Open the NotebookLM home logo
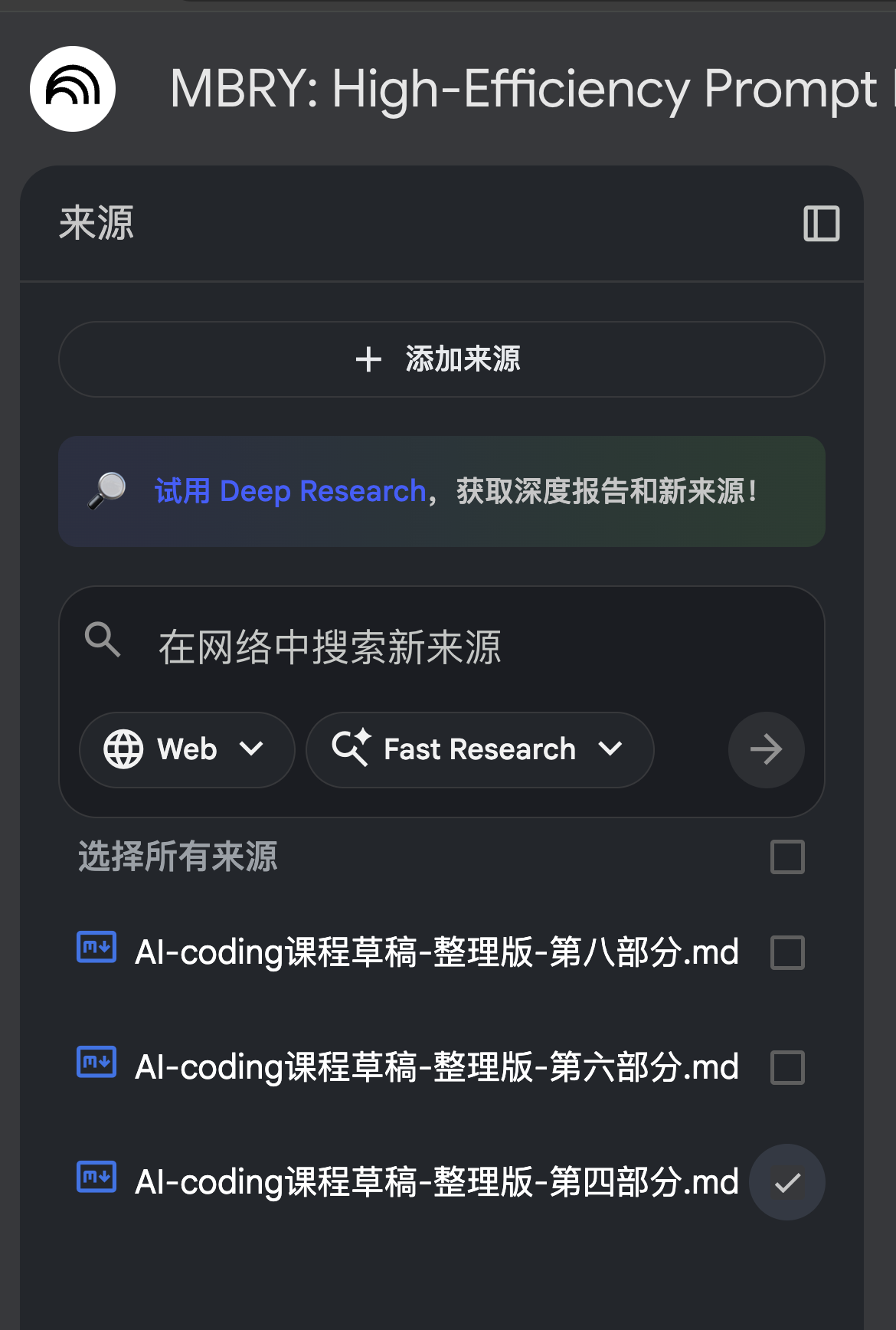The height and width of the screenshot is (1330, 896). [73, 89]
